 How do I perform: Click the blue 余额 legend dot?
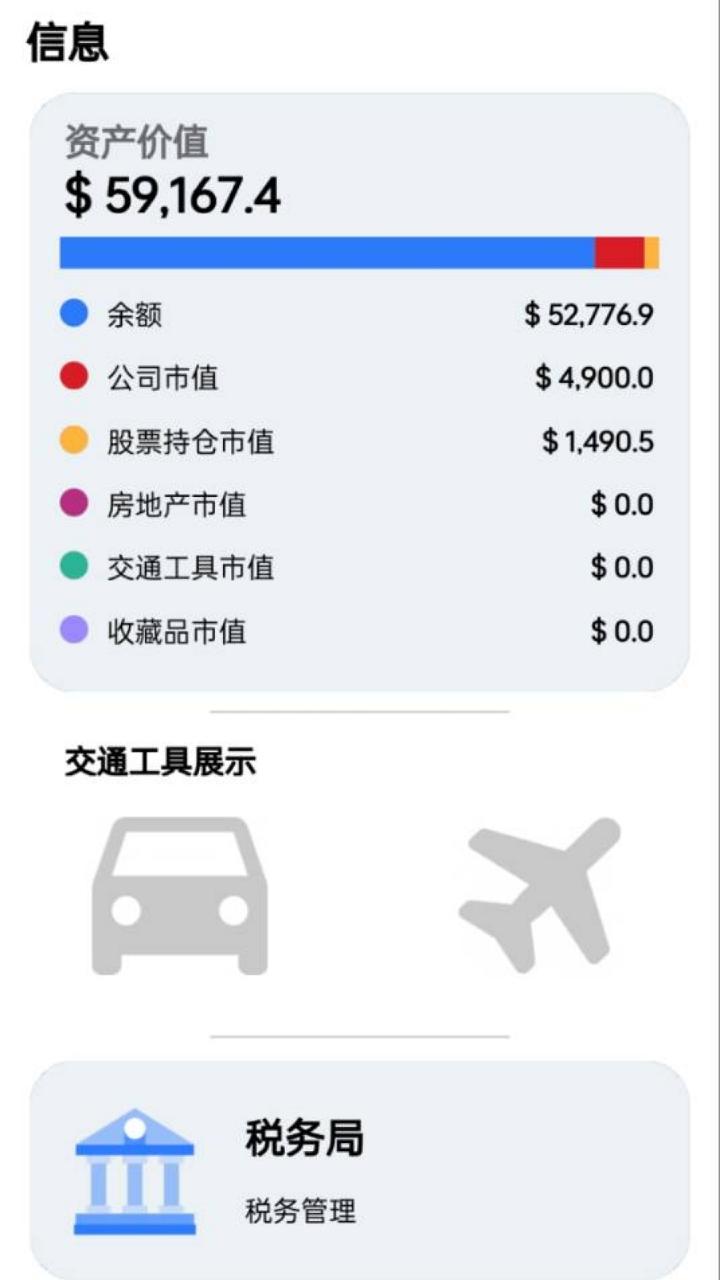tap(72, 314)
